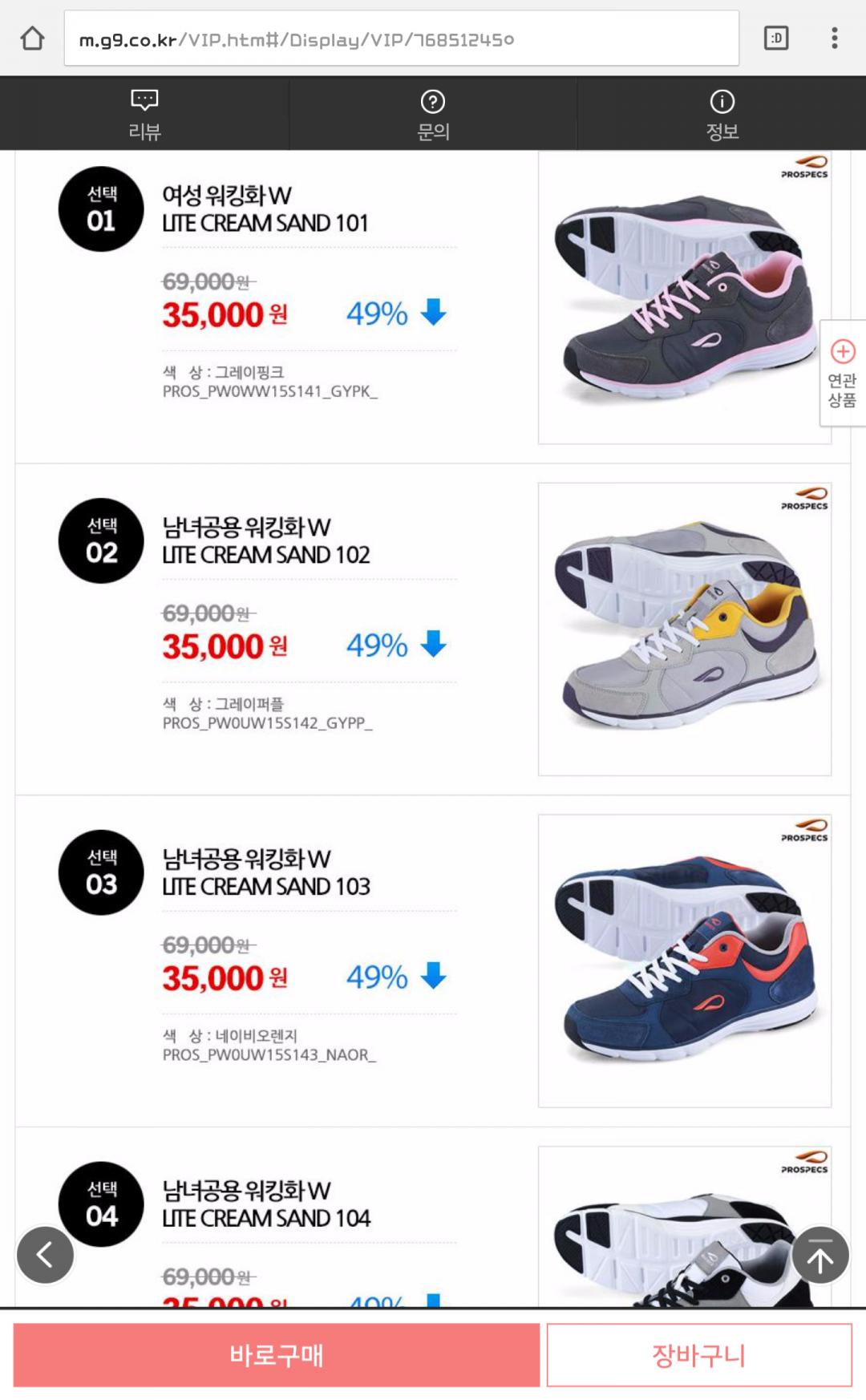
Task: Open the browser tabs switcher
Action: (x=776, y=38)
